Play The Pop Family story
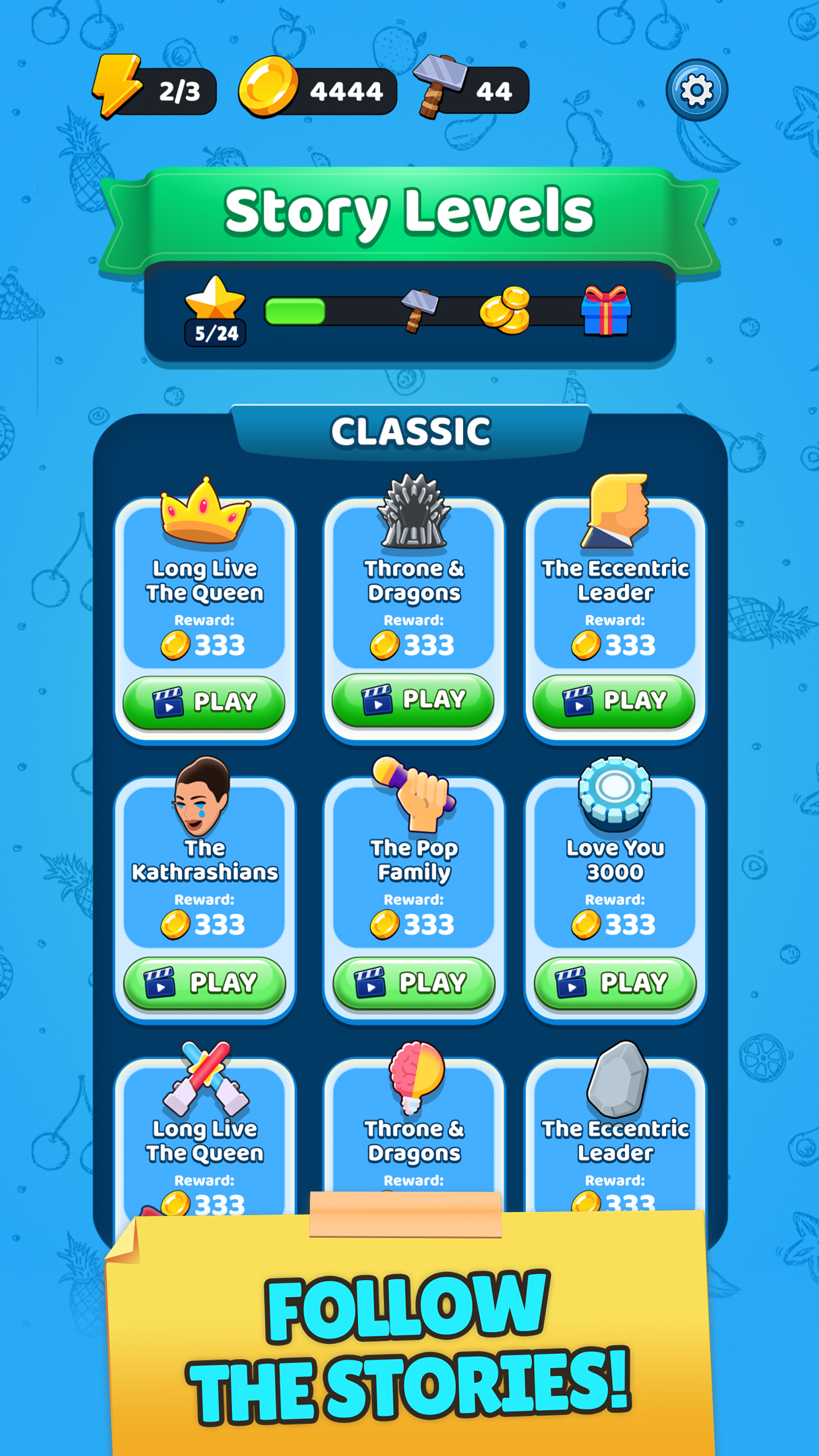 (413, 983)
